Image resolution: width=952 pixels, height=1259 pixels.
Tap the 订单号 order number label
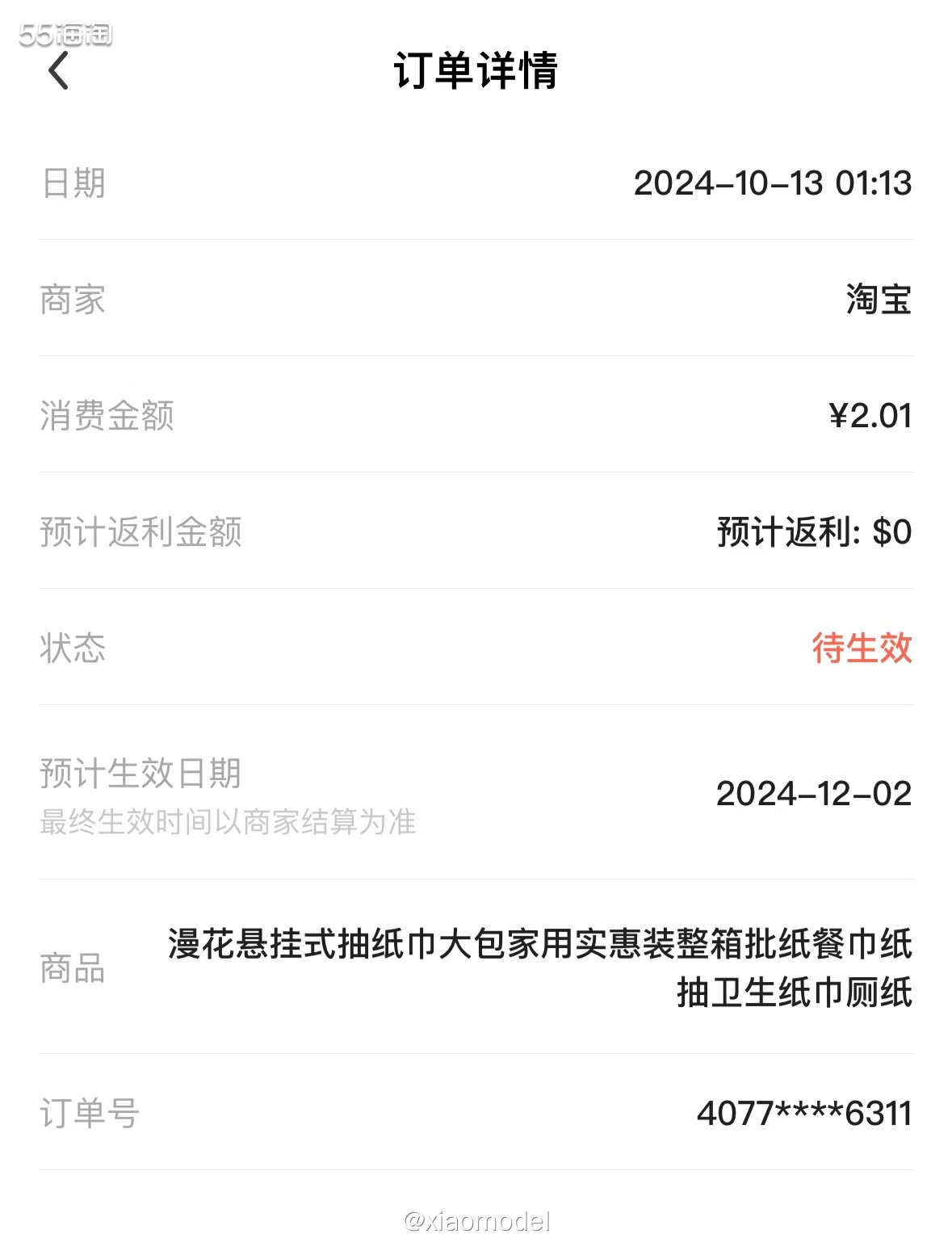(90, 1114)
